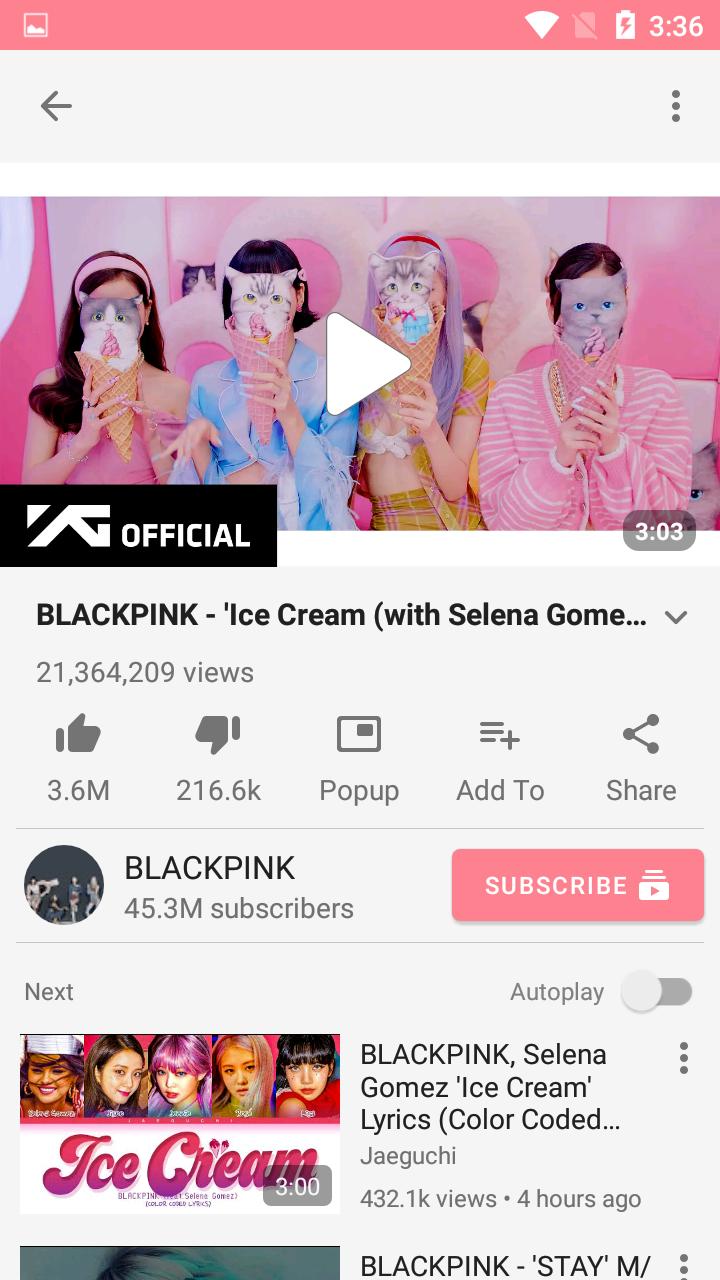Screen dimensions: 720x1280
Task: Open the top-right overflow menu
Action: pos(676,106)
